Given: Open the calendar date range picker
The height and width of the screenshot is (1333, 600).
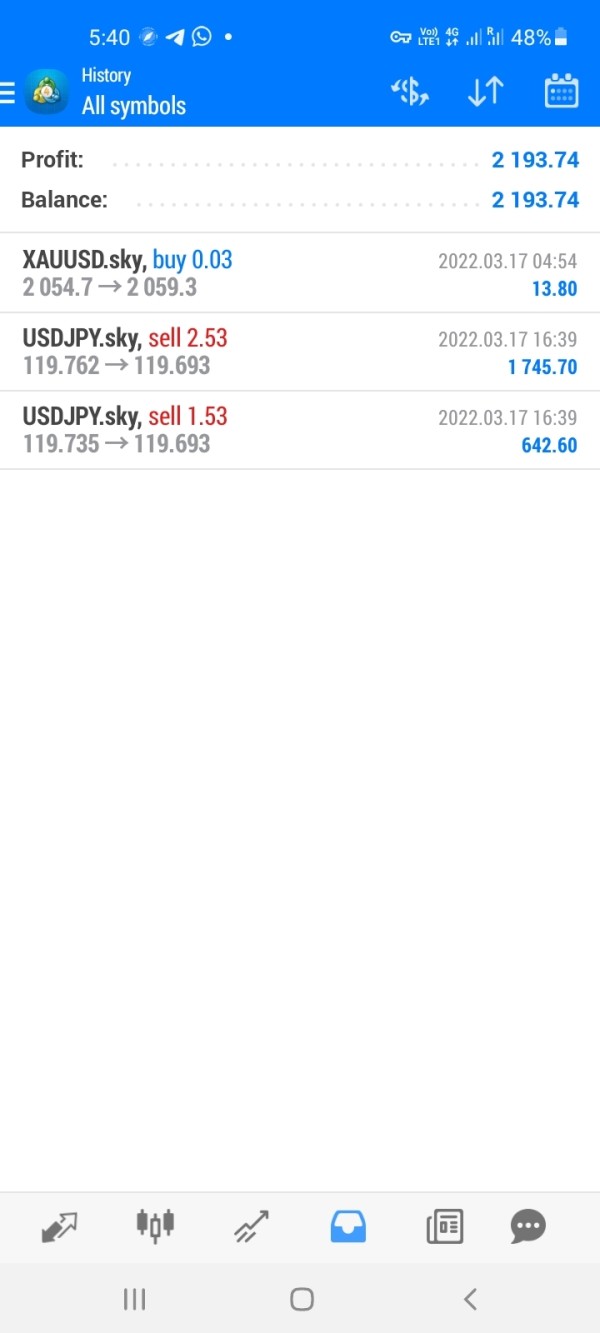Looking at the screenshot, I should click(x=562, y=92).
